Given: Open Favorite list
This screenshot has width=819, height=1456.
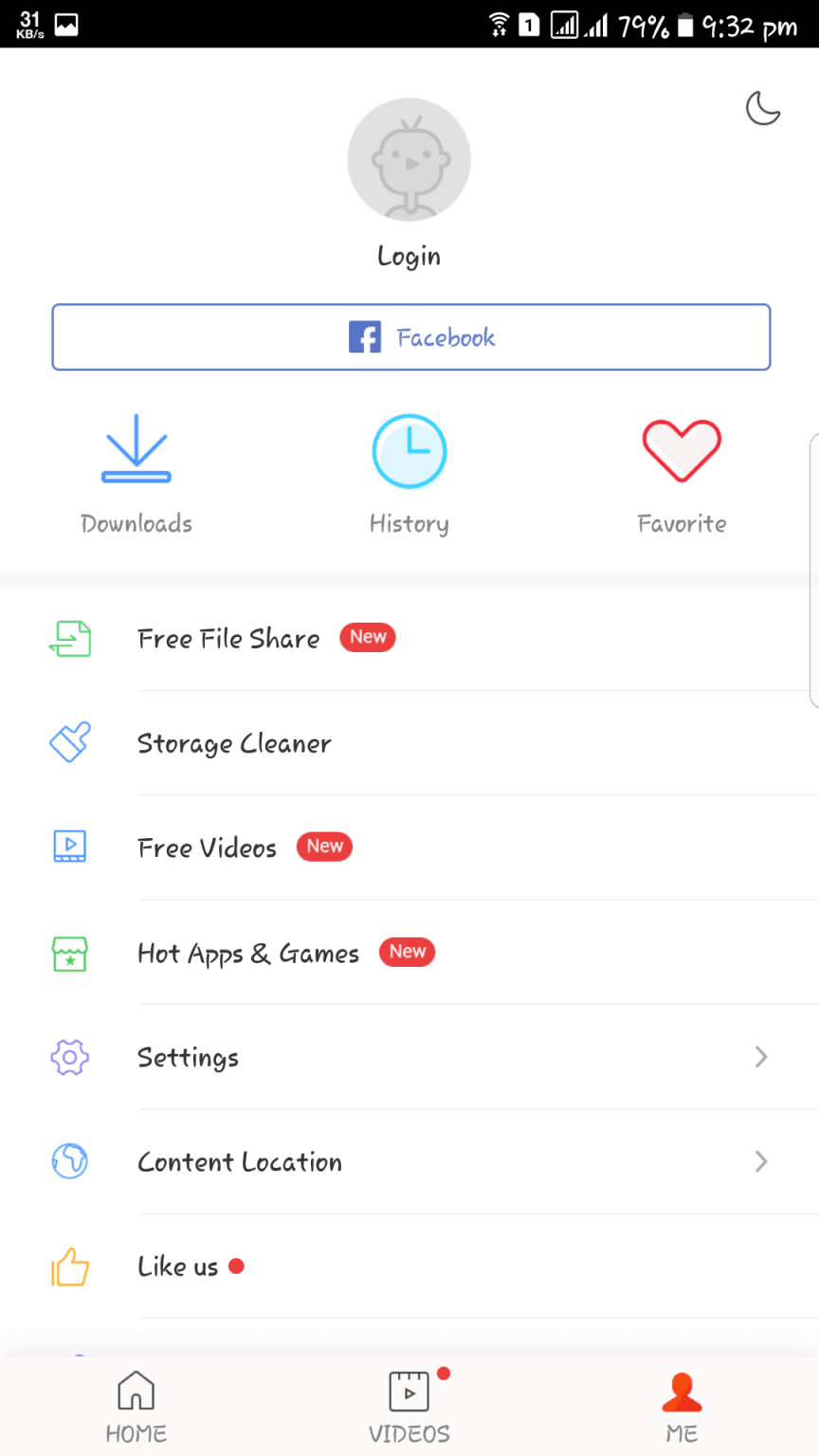Looking at the screenshot, I should [682, 474].
